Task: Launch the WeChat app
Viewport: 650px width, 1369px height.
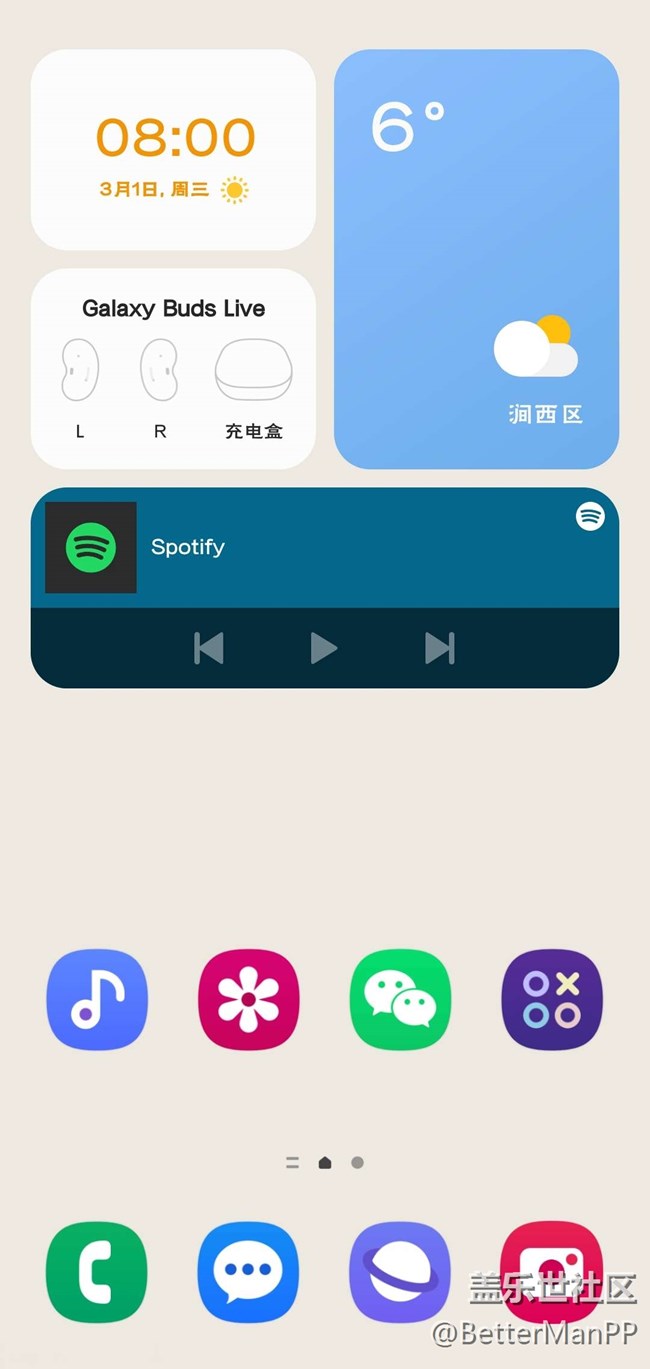Action: point(400,999)
